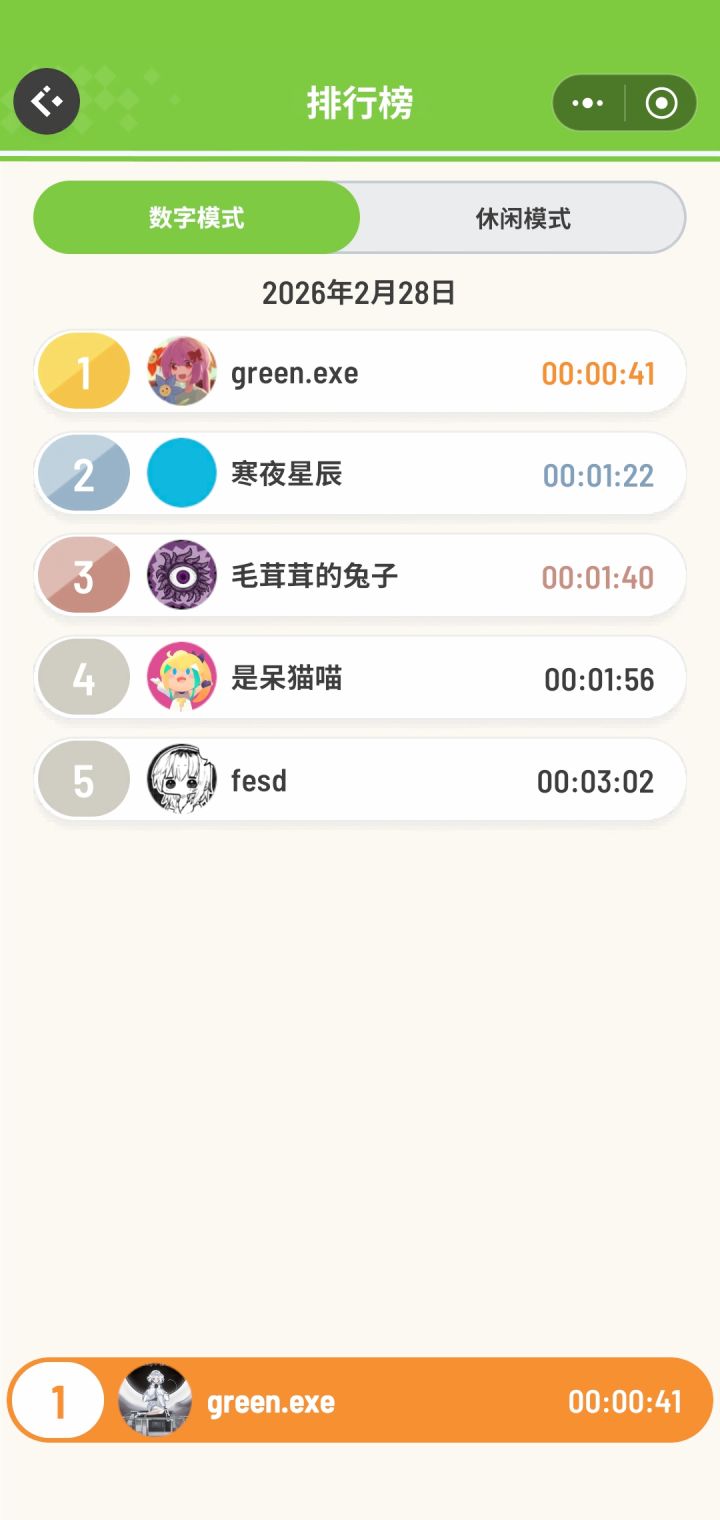Viewport: 720px width, 1520px height.
Task: Click the back arrow in the top-left corner
Action: click(45, 101)
